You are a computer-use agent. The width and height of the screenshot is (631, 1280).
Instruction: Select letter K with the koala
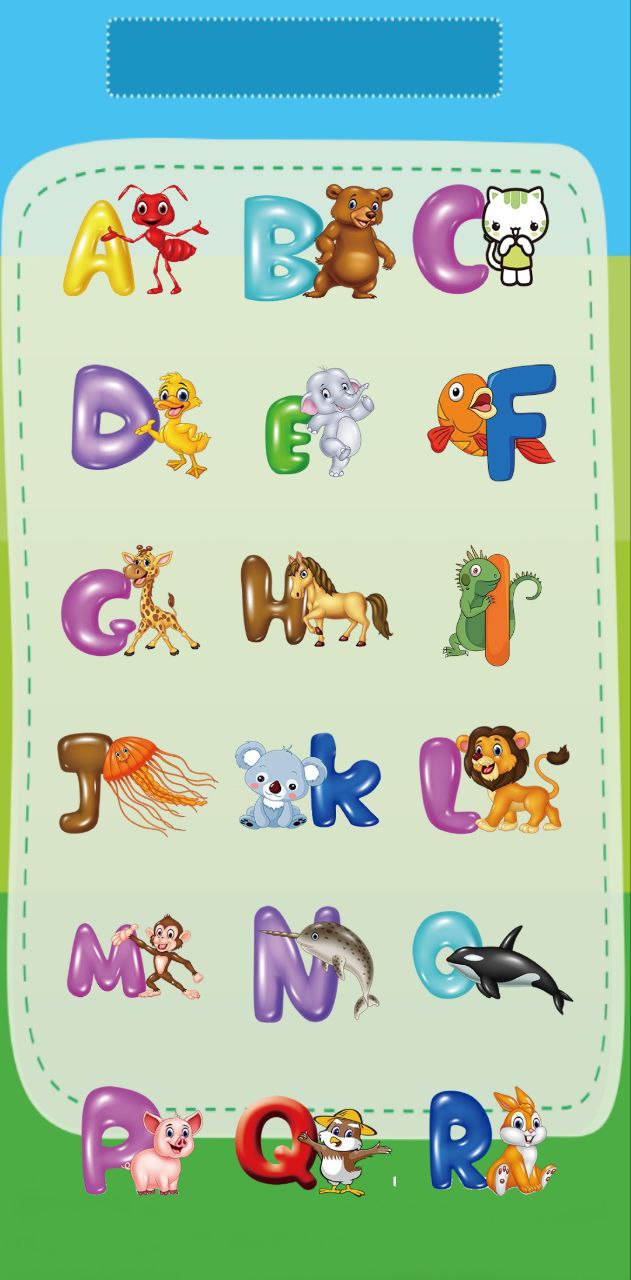click(307, 782)
